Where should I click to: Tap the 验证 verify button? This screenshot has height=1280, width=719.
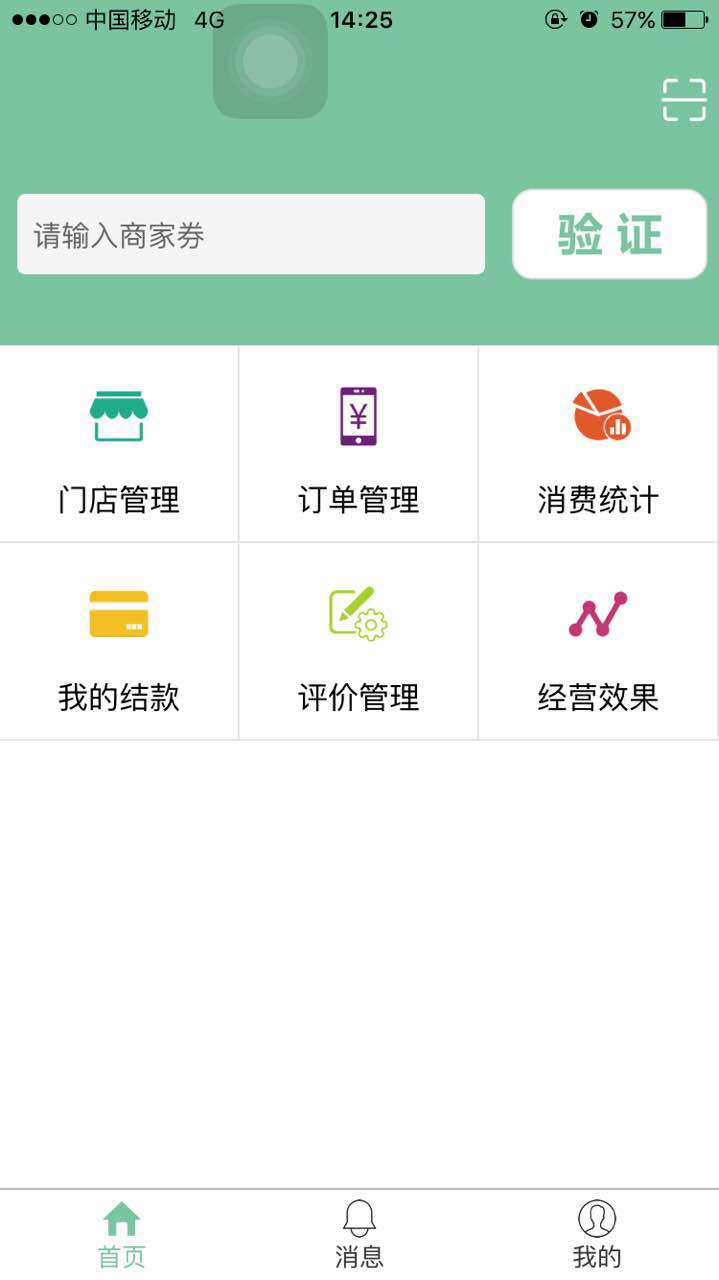(609, 235)
